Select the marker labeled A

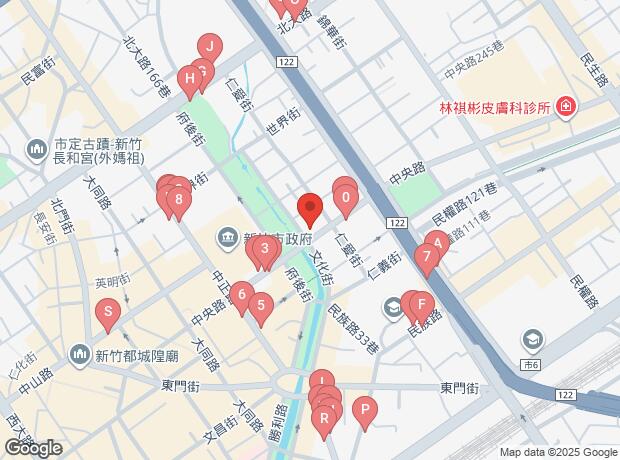coord(437,244)
